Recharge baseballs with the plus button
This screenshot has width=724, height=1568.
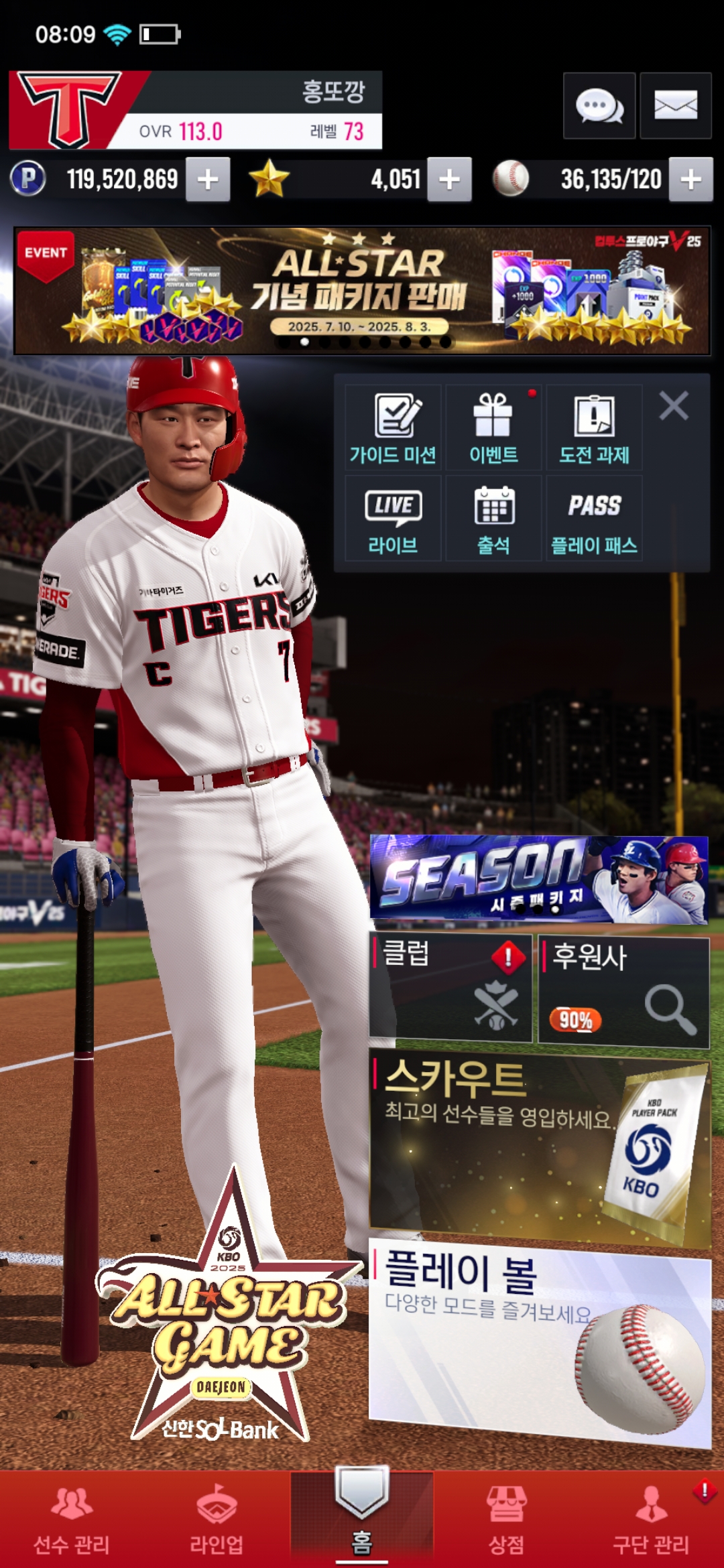(690, 180)
